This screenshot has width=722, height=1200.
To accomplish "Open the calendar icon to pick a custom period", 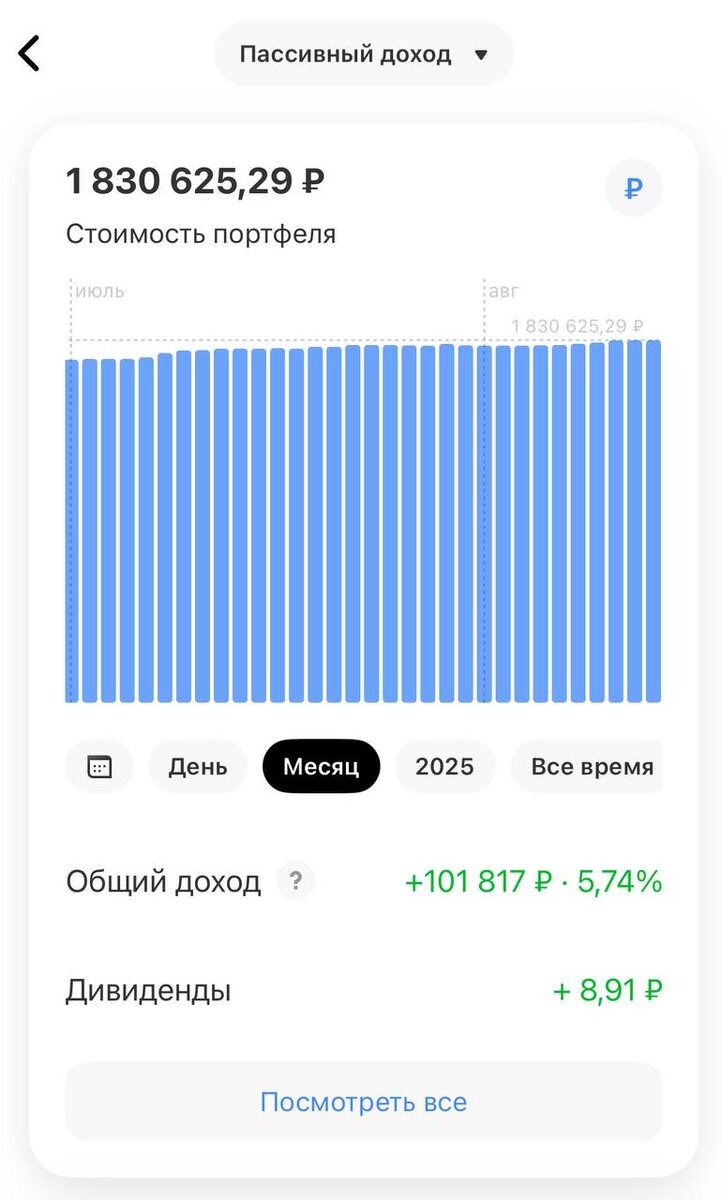I will tap(99, 766).
